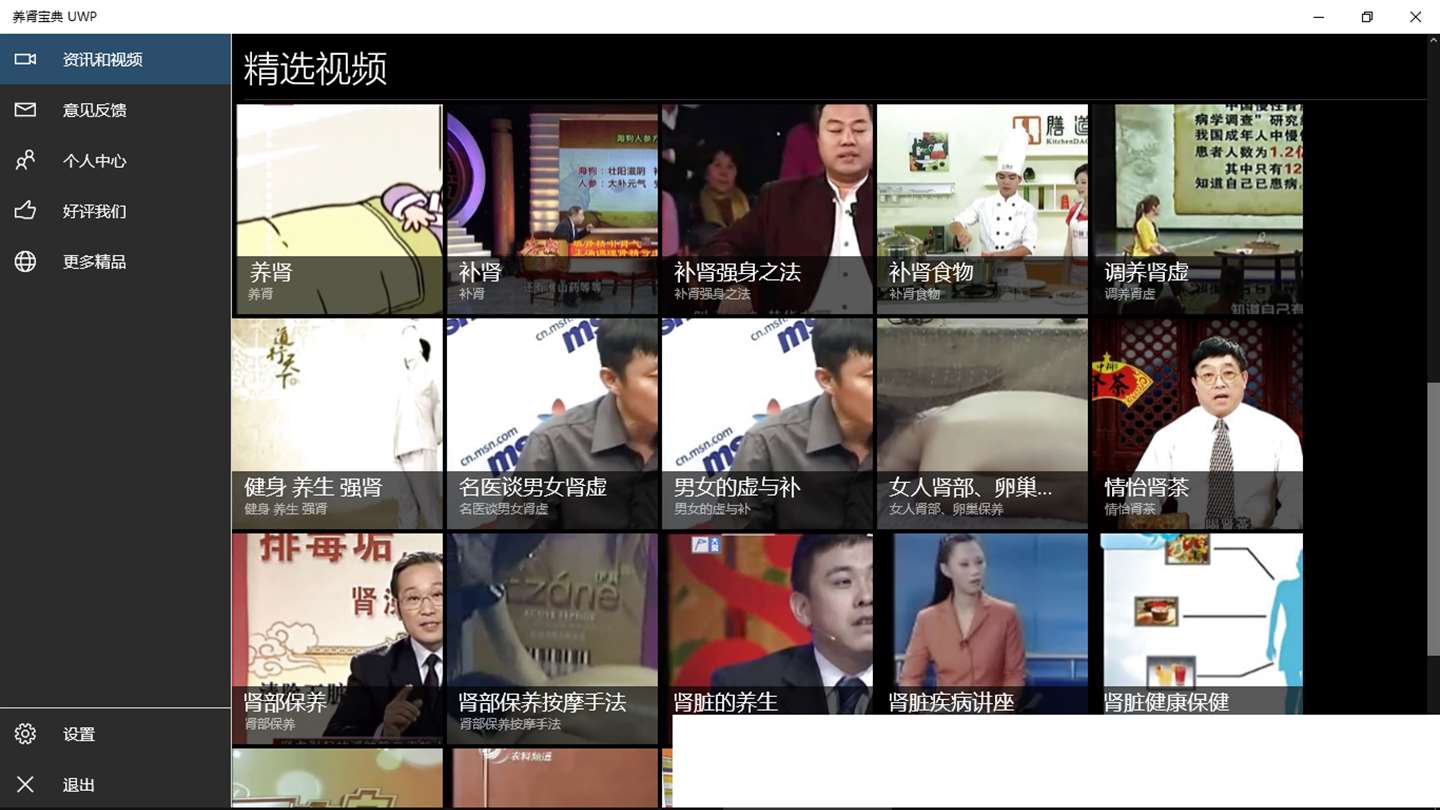Play the 养肾 video
The height and width of the screenshot is (810, 1440).
[x=337, y=209]
